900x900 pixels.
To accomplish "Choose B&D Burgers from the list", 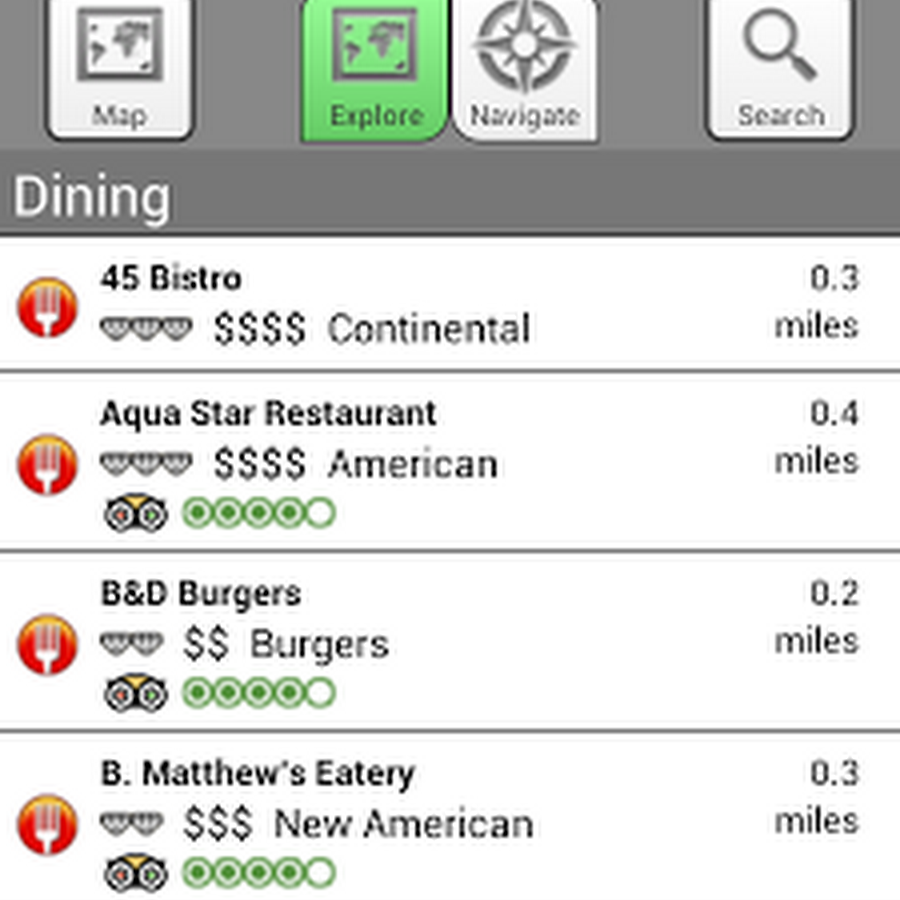I will click(x=440, y=641).
